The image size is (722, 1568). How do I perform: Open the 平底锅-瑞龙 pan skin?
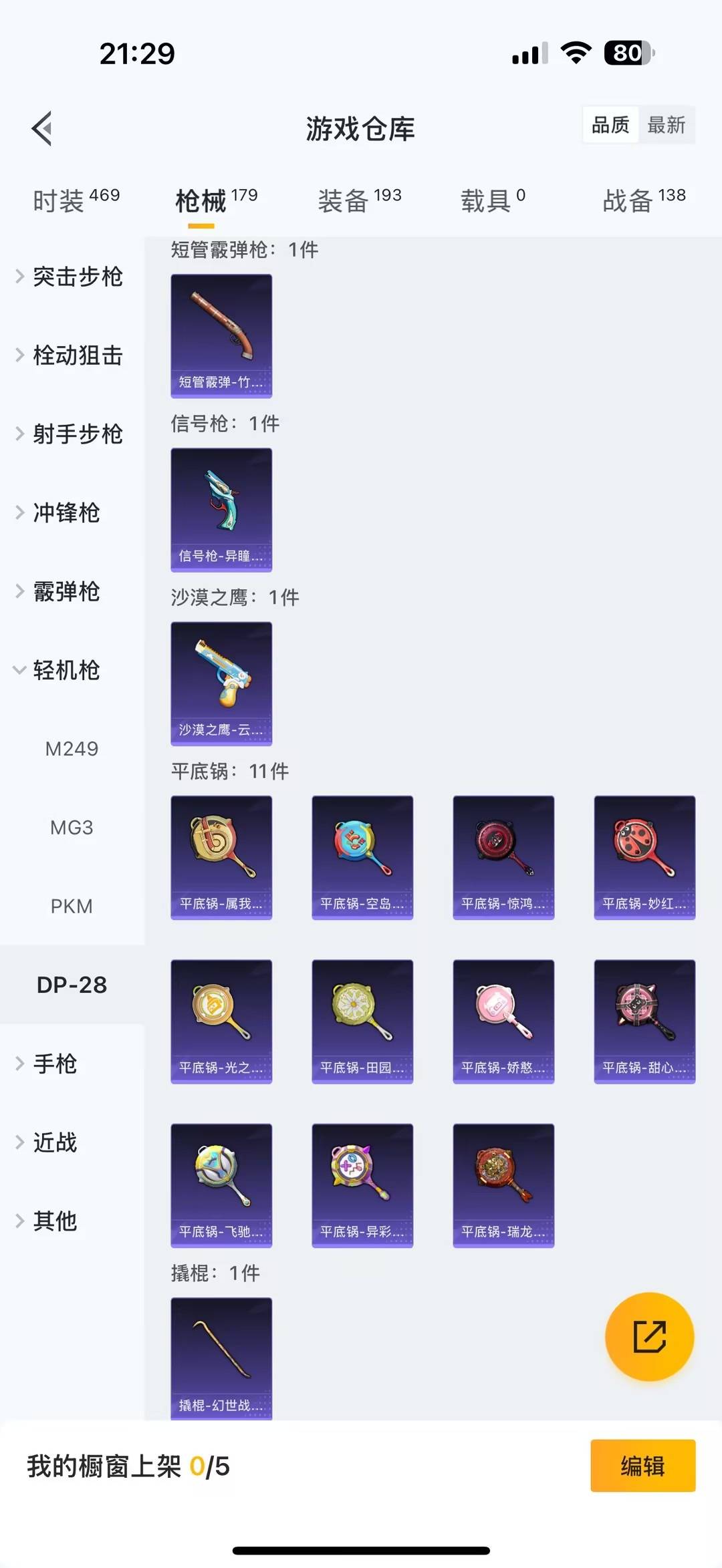click(503, 1186)
